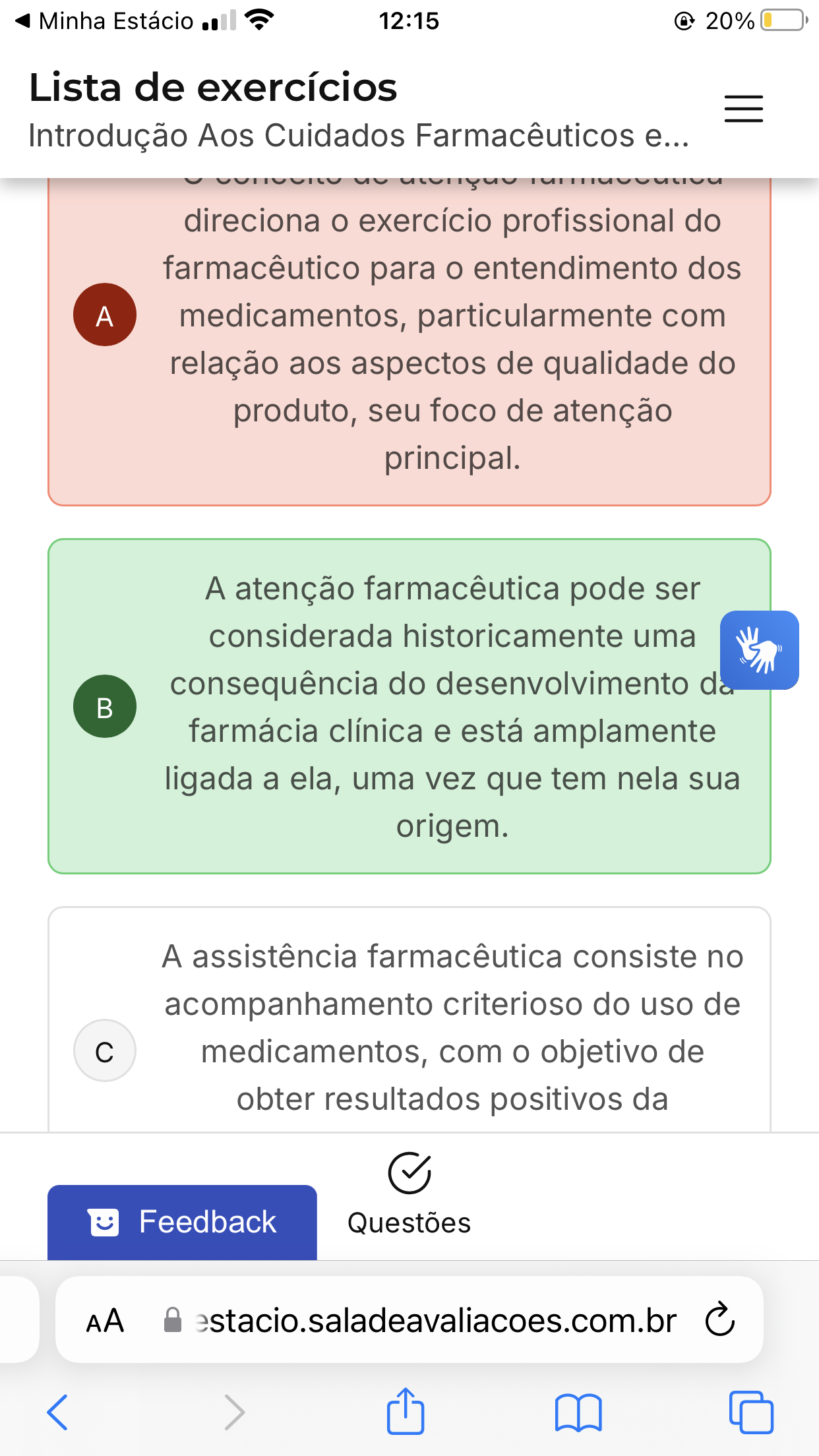Image resolution: width=819 pixels, height=1456 pixels.
Task: Open the sign language accessibility widget
Action: tap(760, 650)
